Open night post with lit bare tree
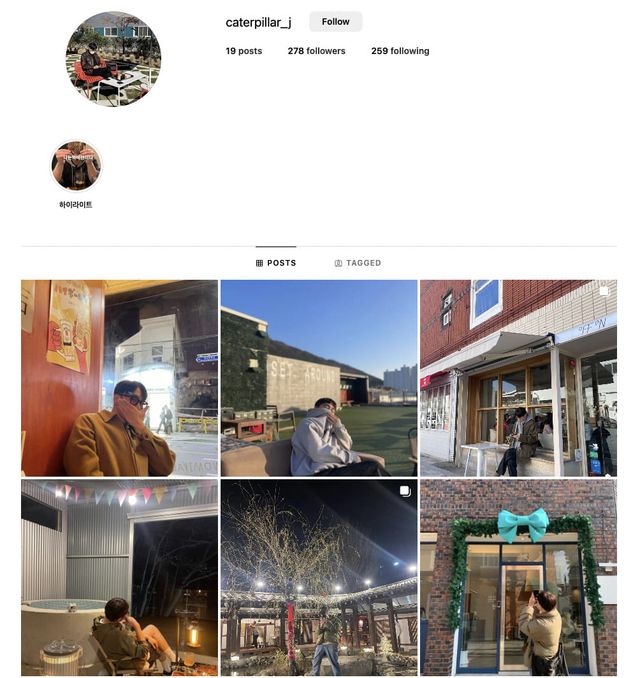 (x=319, y=577)
